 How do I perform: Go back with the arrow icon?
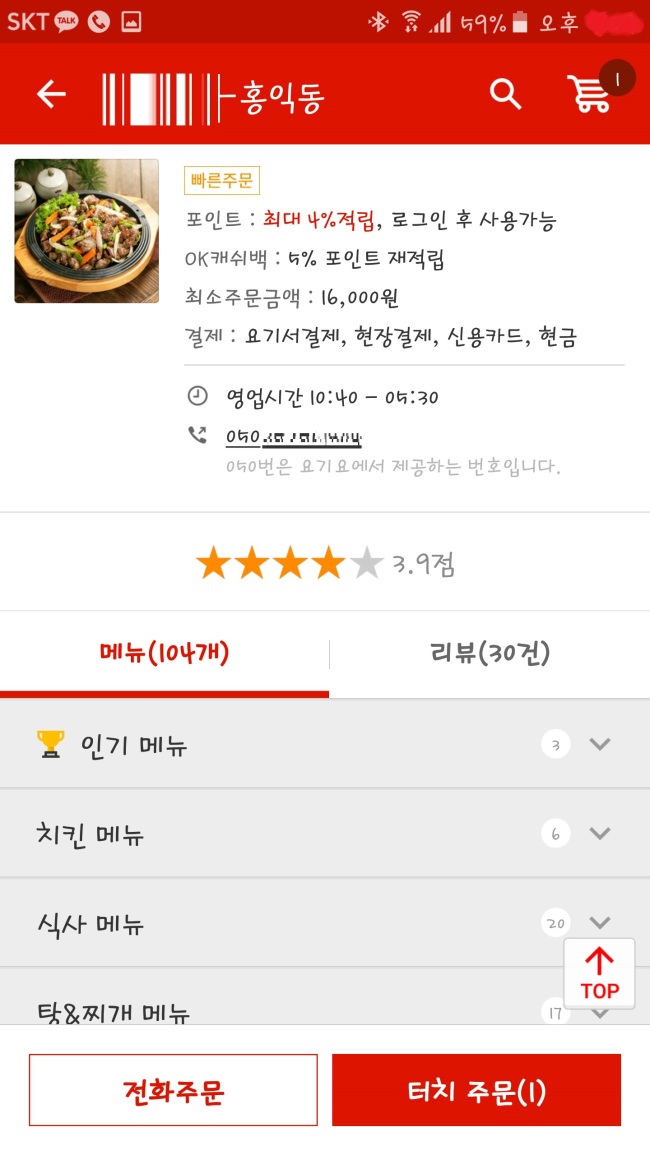click(x=51, y=94)
